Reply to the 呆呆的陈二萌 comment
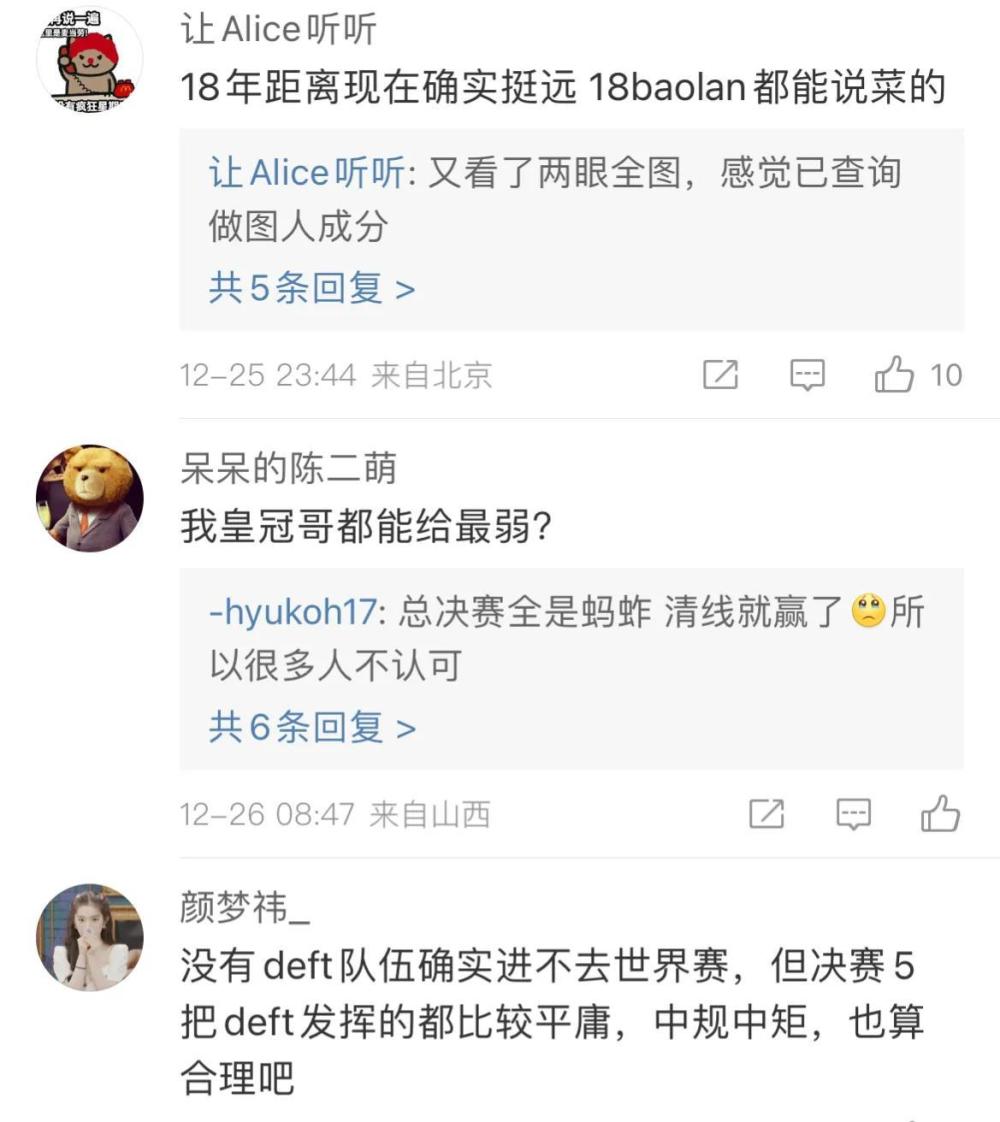 pyautogui.click(x=853, y=814)
